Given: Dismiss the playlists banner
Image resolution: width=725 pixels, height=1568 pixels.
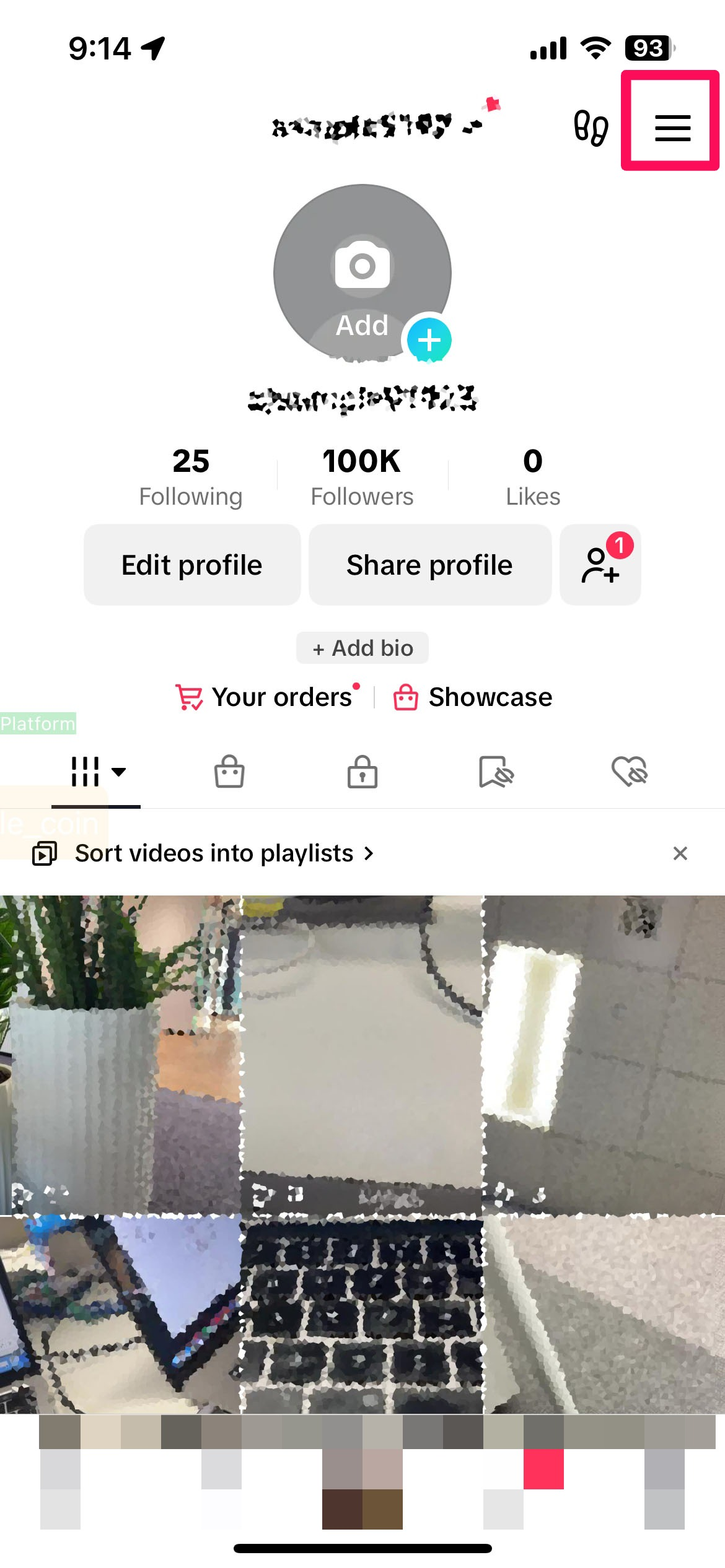Looking at the screenshot, I should tap(680, 853).
